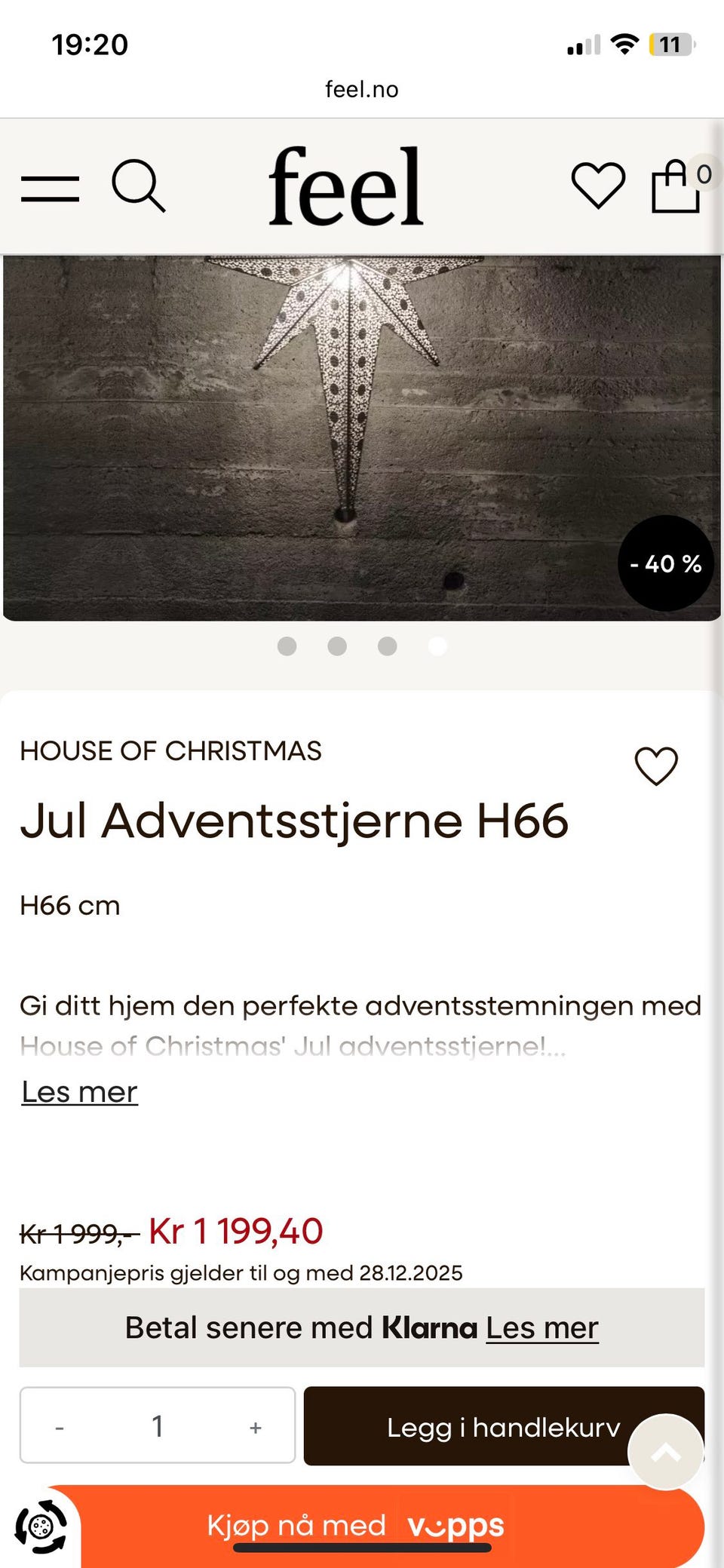Viewport: 724px width, 1568px height.
Task: Select the second carousel dot
Action: click(337, 646)
